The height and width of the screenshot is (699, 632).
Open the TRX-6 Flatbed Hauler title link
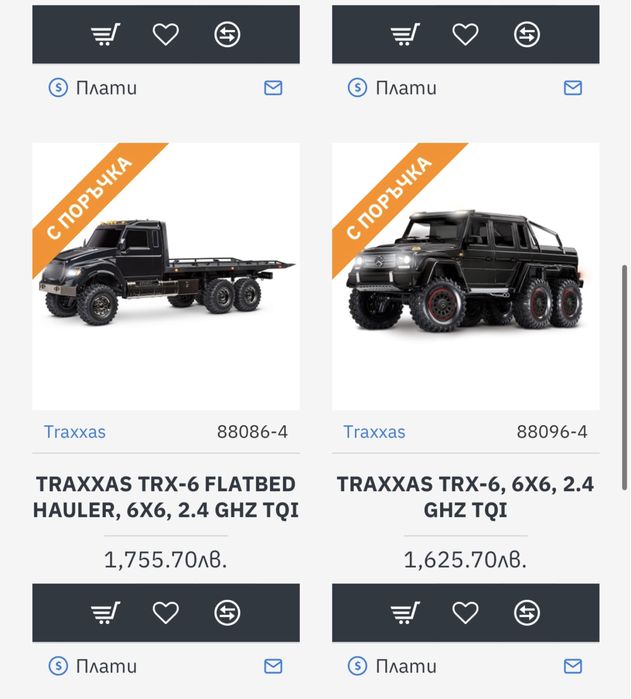pos(166,497)
